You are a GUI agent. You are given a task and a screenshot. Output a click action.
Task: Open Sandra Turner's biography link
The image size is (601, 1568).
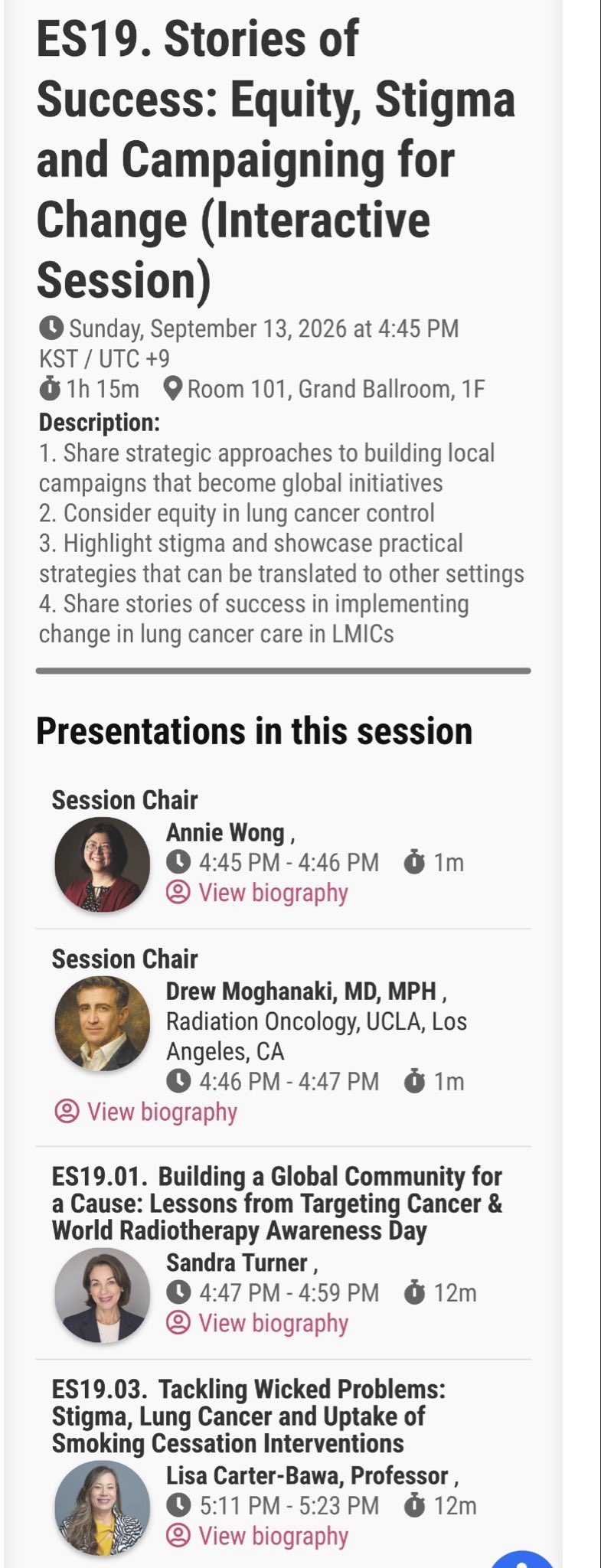257,1323
